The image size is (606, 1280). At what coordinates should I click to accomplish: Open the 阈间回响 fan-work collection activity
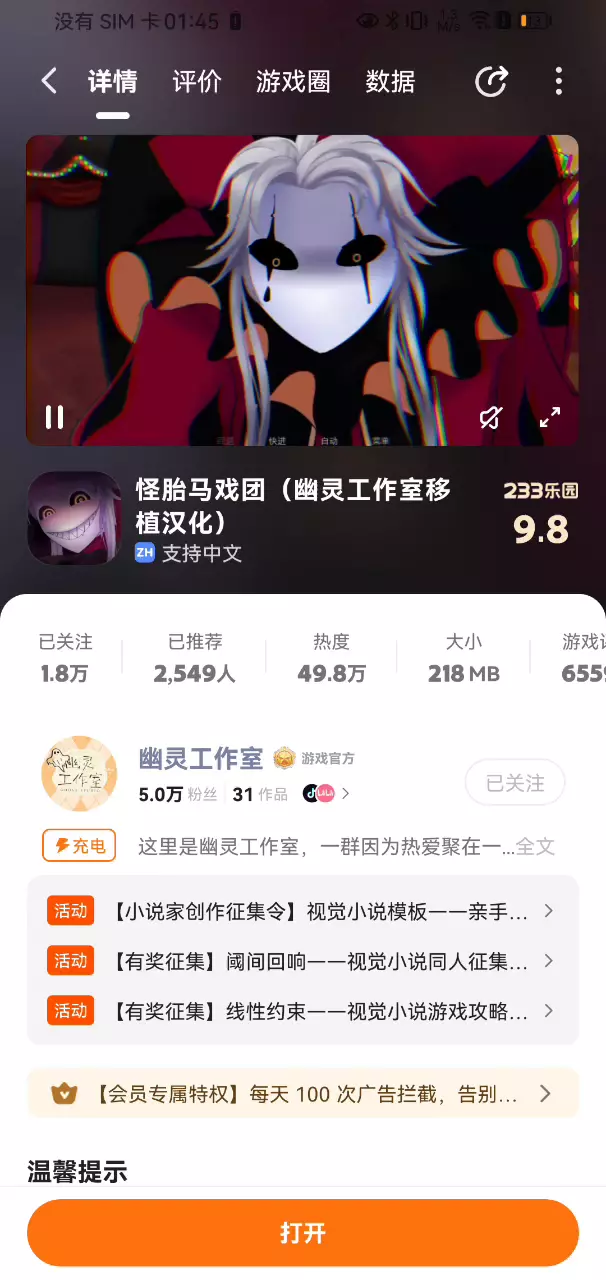pyautogui.click(x=303, y=961)
